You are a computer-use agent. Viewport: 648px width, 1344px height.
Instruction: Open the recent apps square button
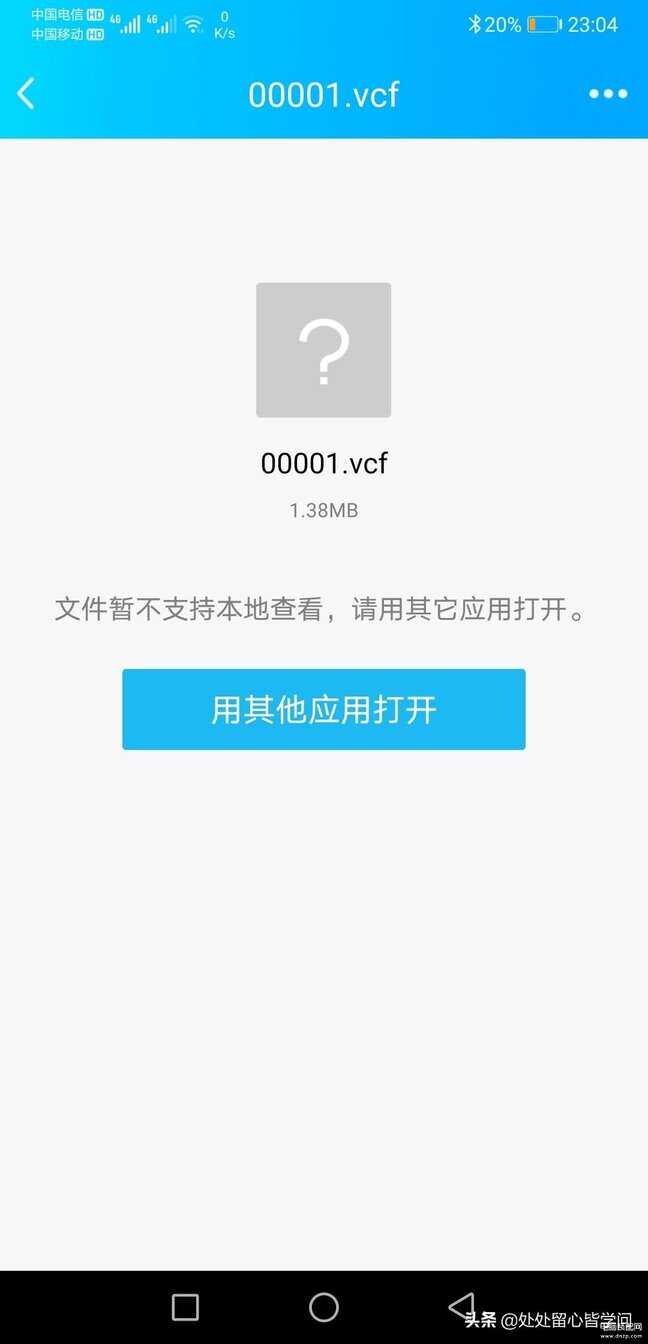coord(185,1307)
